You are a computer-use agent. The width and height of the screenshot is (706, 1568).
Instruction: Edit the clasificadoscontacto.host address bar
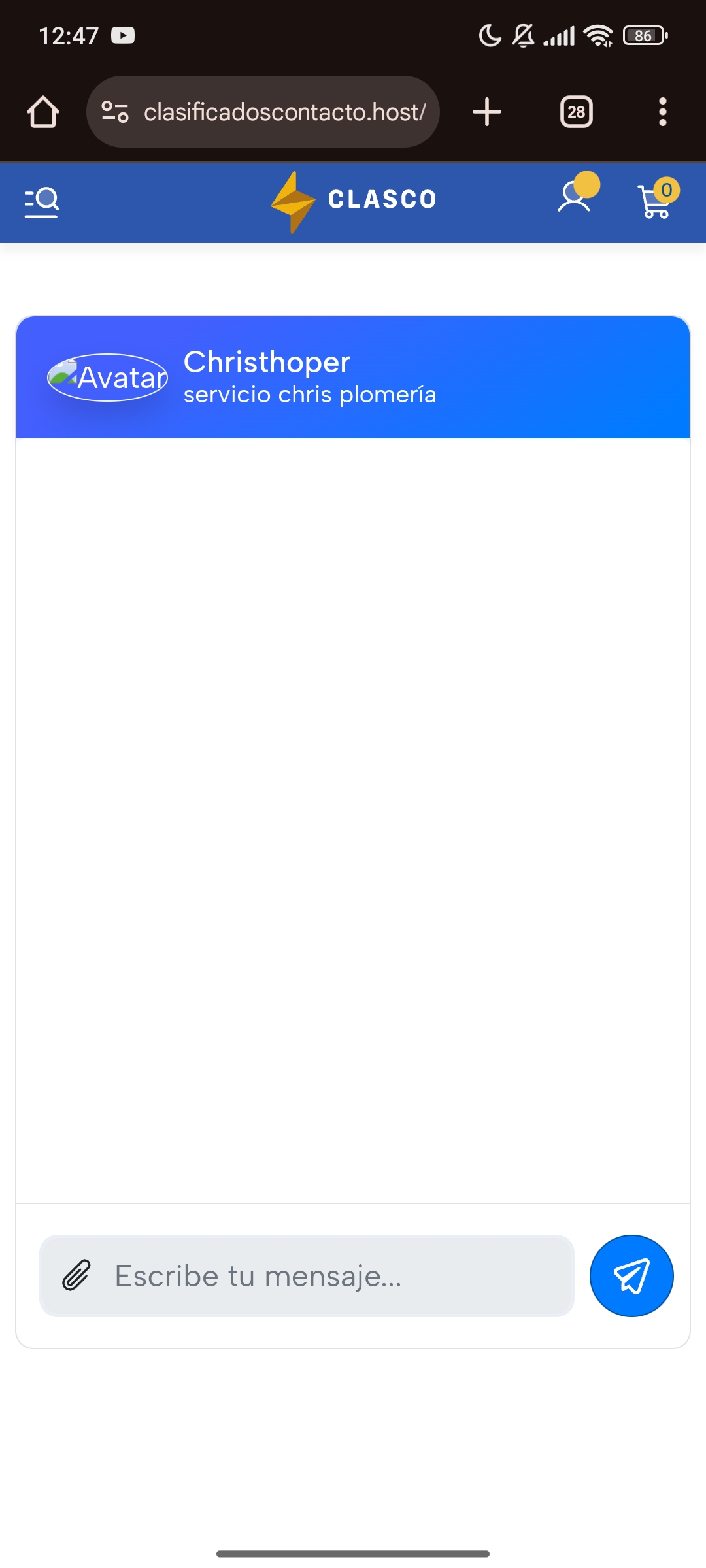pyautogui.click(x=284, y=112)
